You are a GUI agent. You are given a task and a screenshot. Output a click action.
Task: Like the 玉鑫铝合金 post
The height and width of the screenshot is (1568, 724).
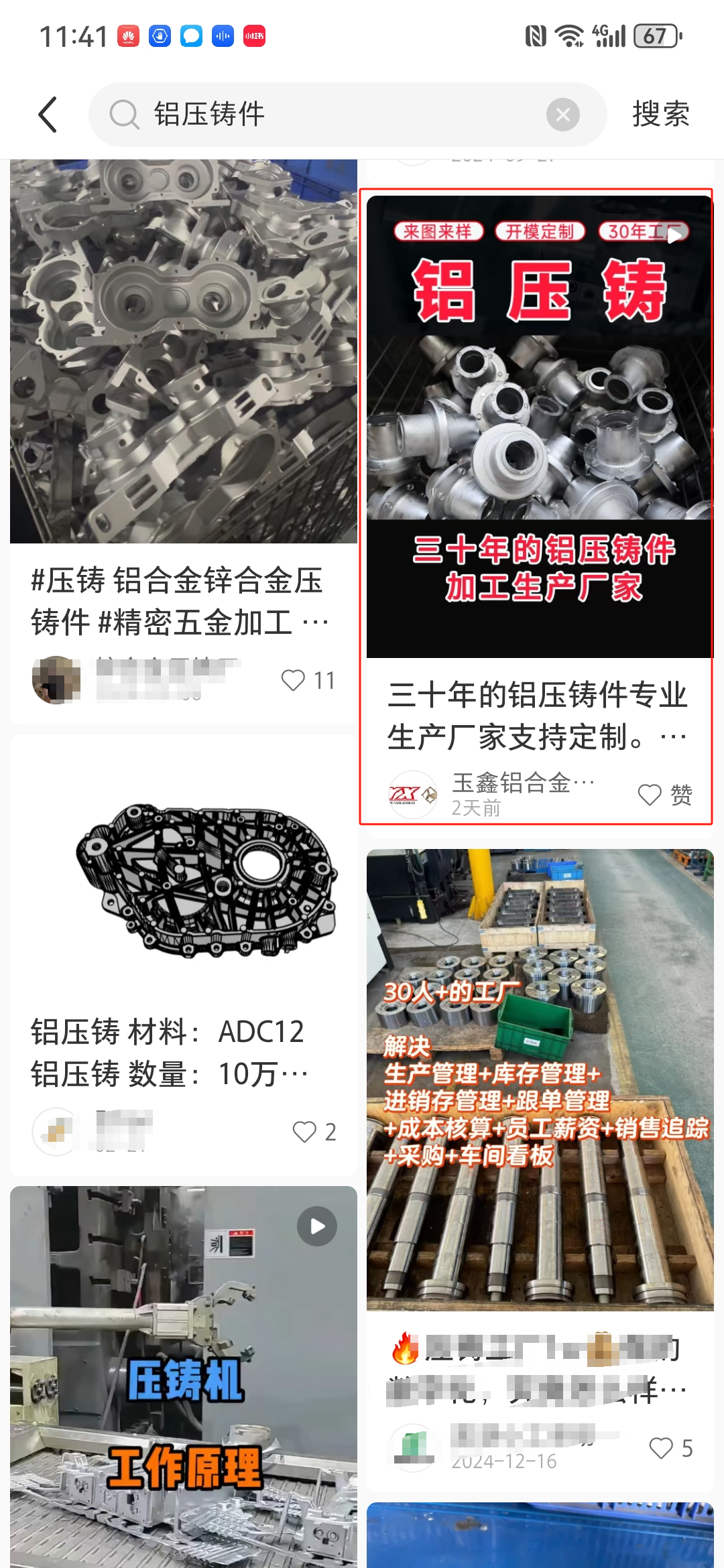(x=650, y=795)
